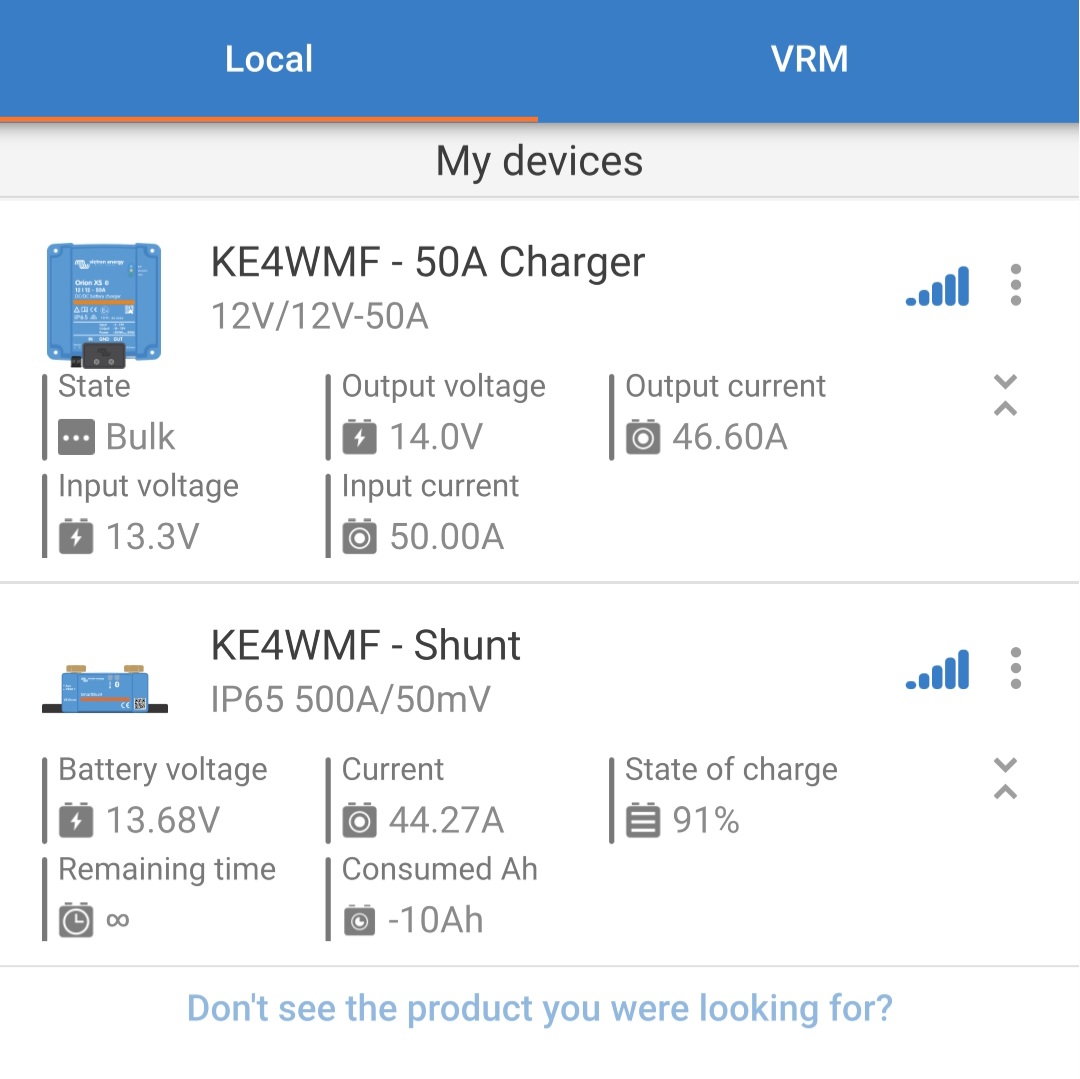Screen dimensions: 1080x1079
Task: Open the KE4WMF - Shunt device
Action: (366, 647)
